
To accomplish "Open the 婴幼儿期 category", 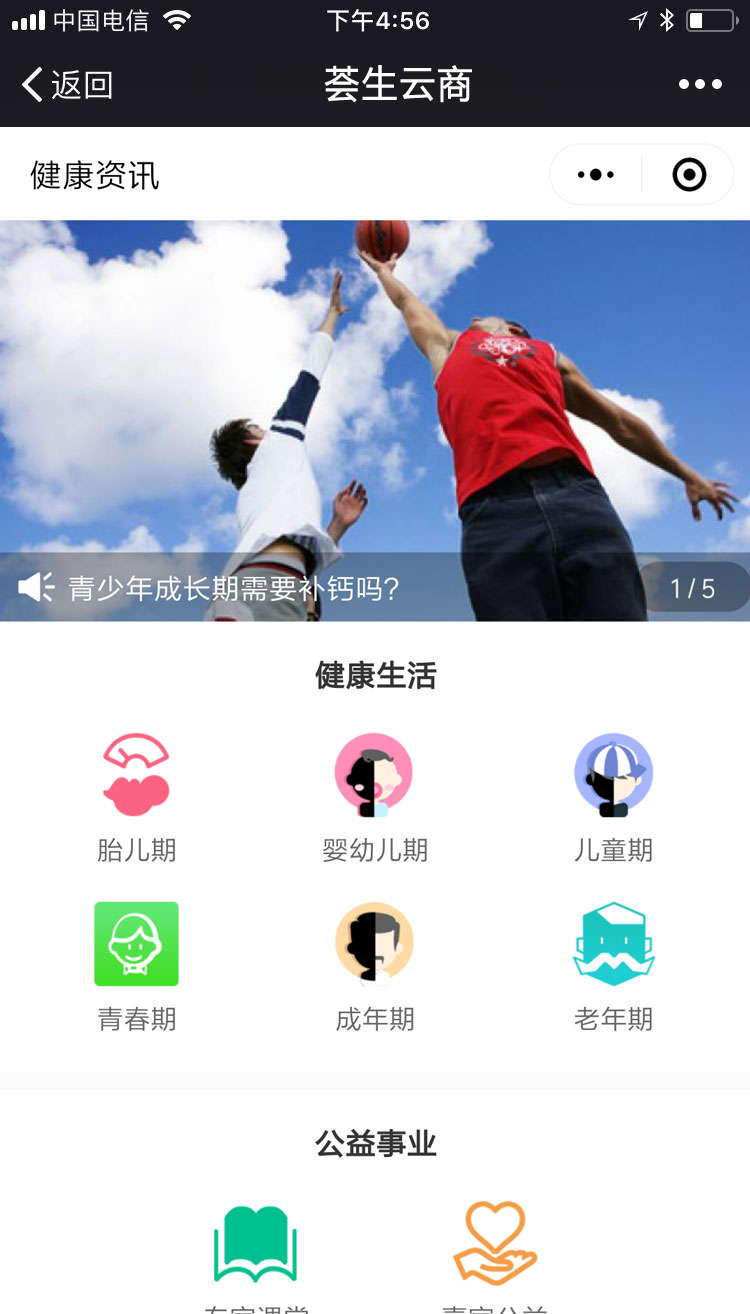I will pos(374,797).
